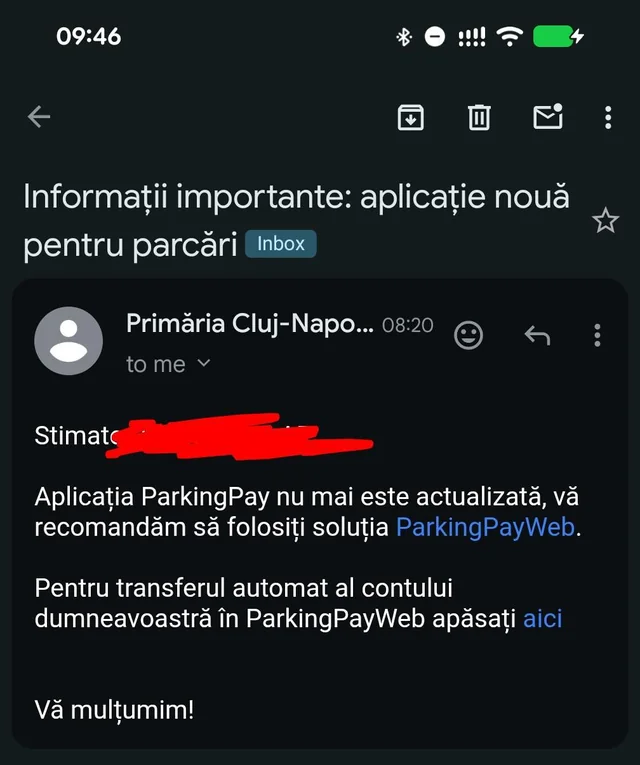Open the Inbox label chip
The width and height of the screenshot is (640, 765).
(x=281, y=244)
